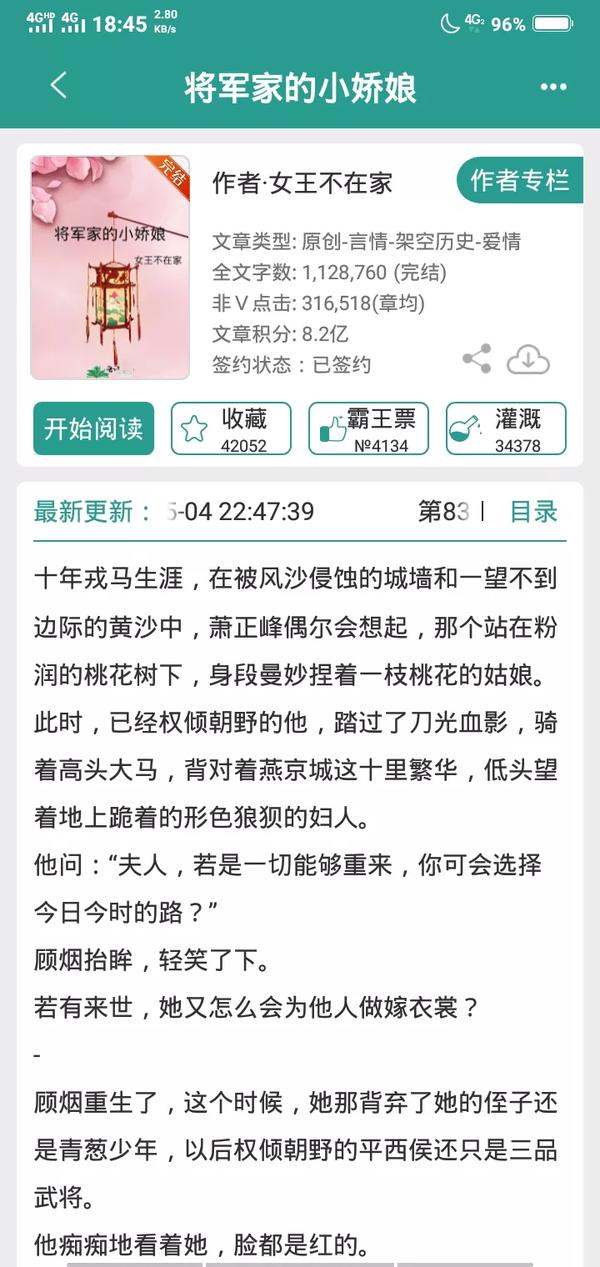Go back using the top-left arrow
The image size is (600, 1267).
tap(58, 86)
